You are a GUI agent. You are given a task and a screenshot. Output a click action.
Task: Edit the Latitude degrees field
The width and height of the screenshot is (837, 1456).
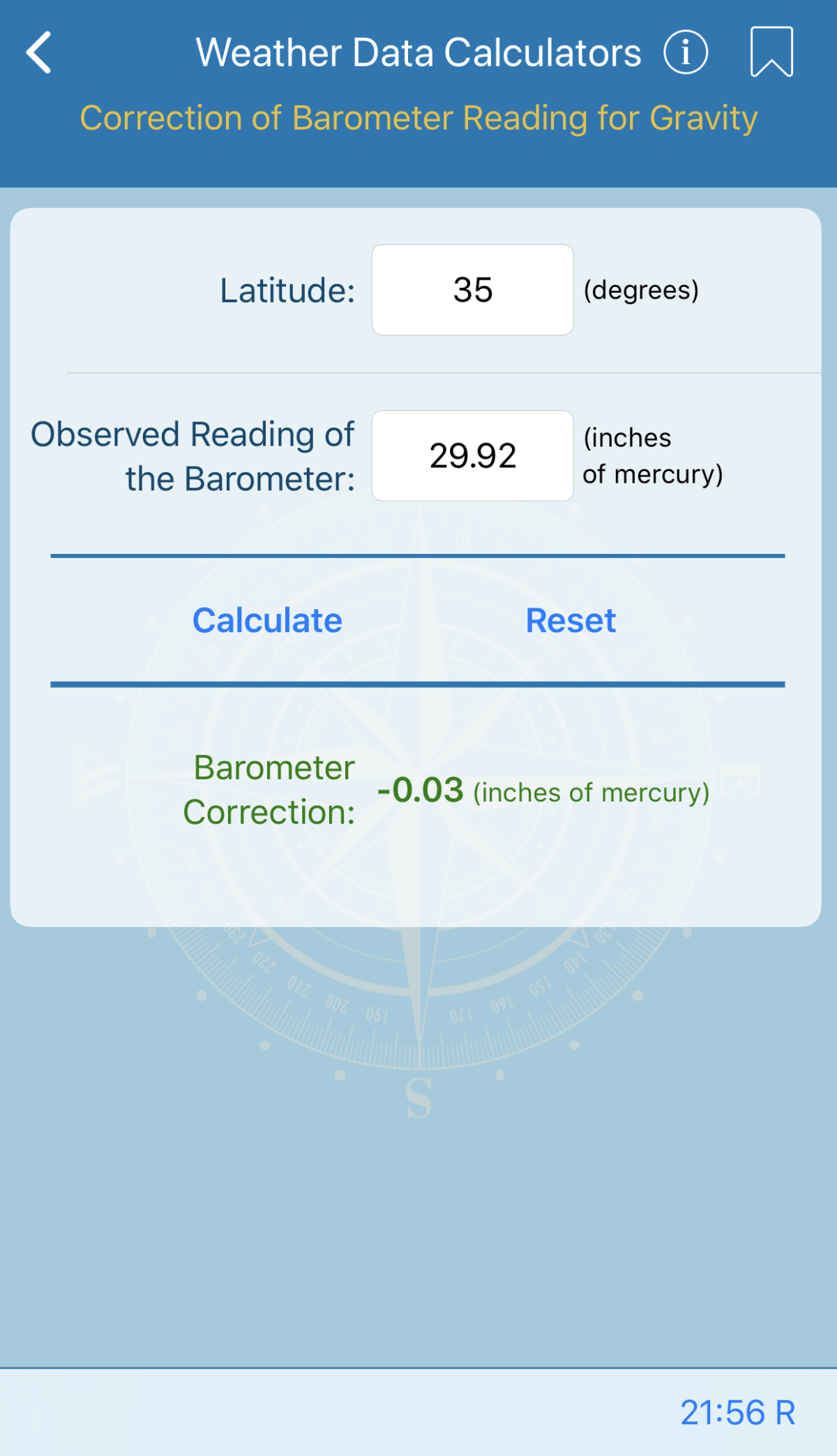click(473, 290)
